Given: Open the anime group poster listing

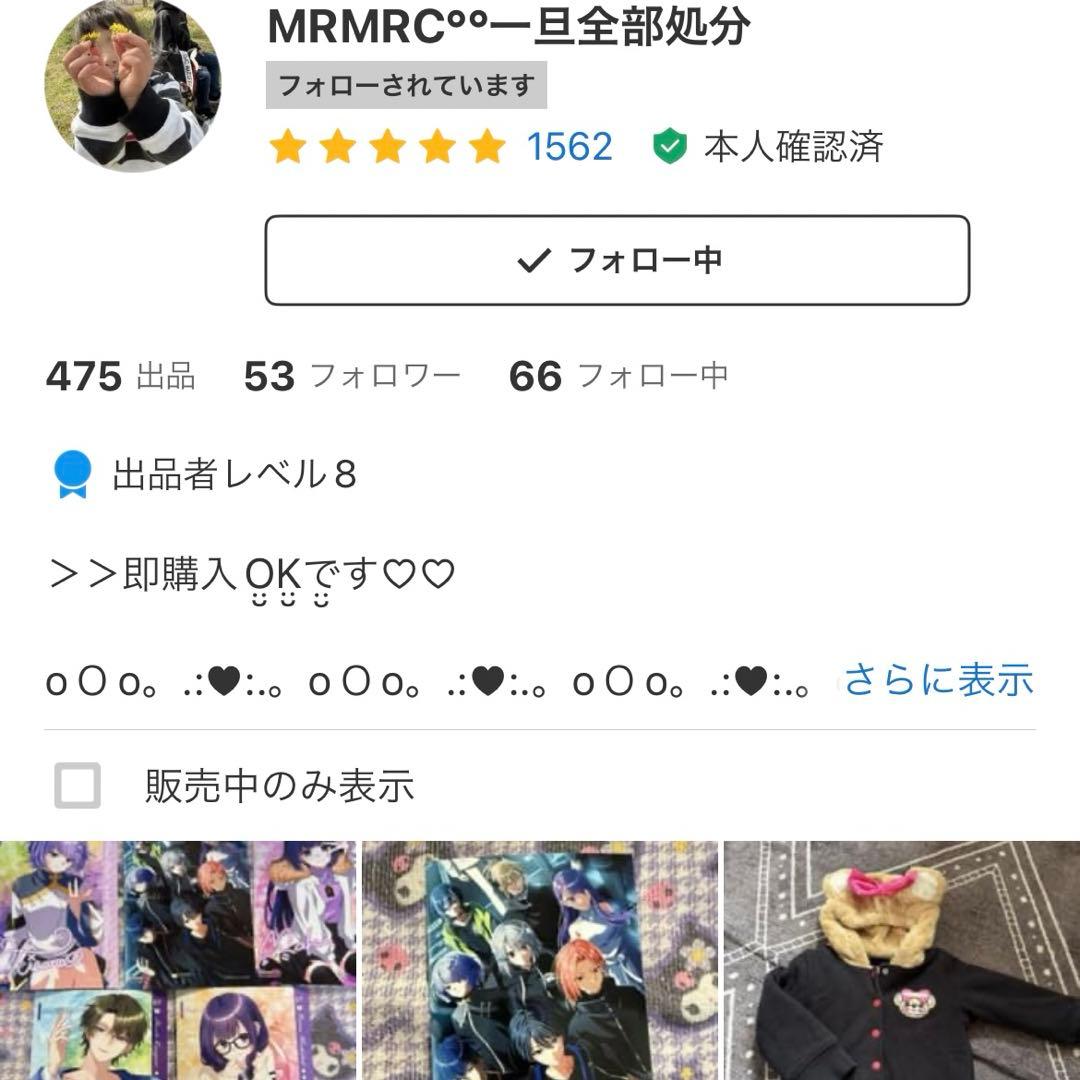Looking at the screenshot, I should click(x=540, y=960).
